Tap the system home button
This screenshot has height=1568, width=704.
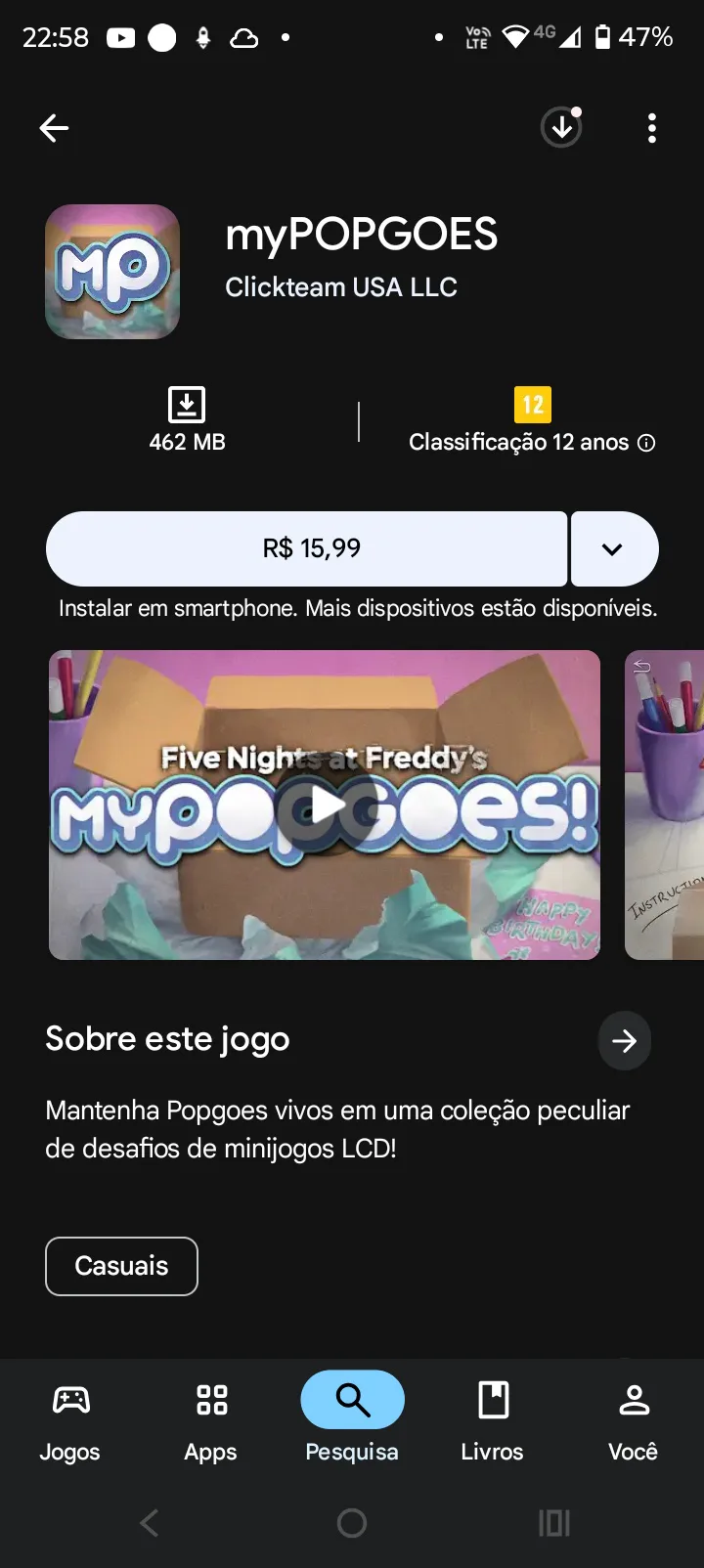pyautogui.click(x=352, y=1523)
